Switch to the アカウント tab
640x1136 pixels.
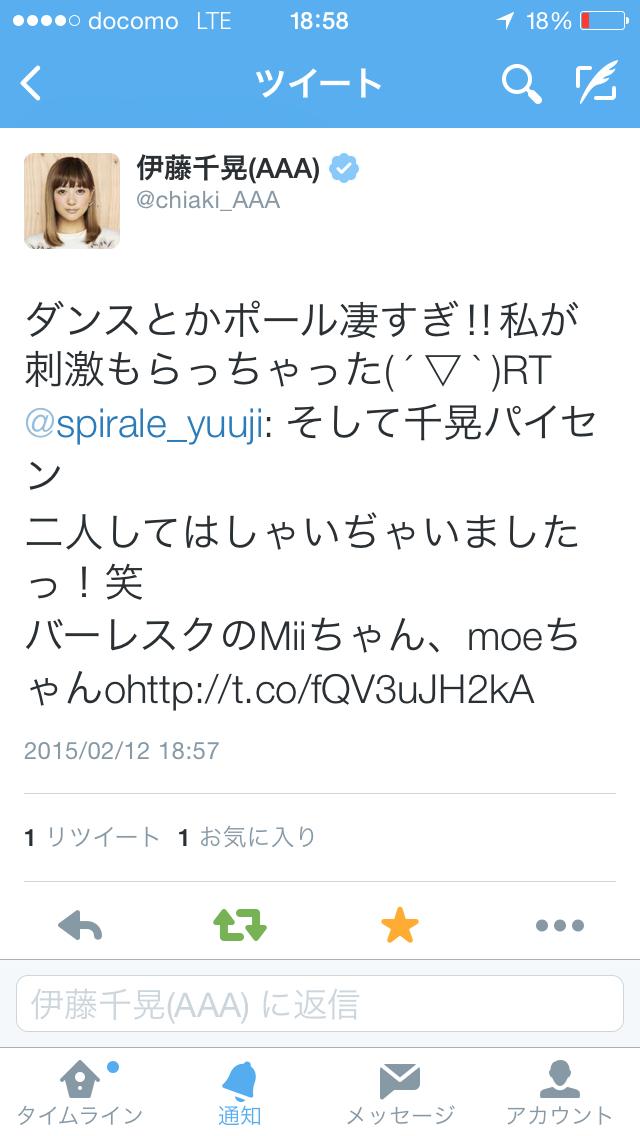[559, 1092]
